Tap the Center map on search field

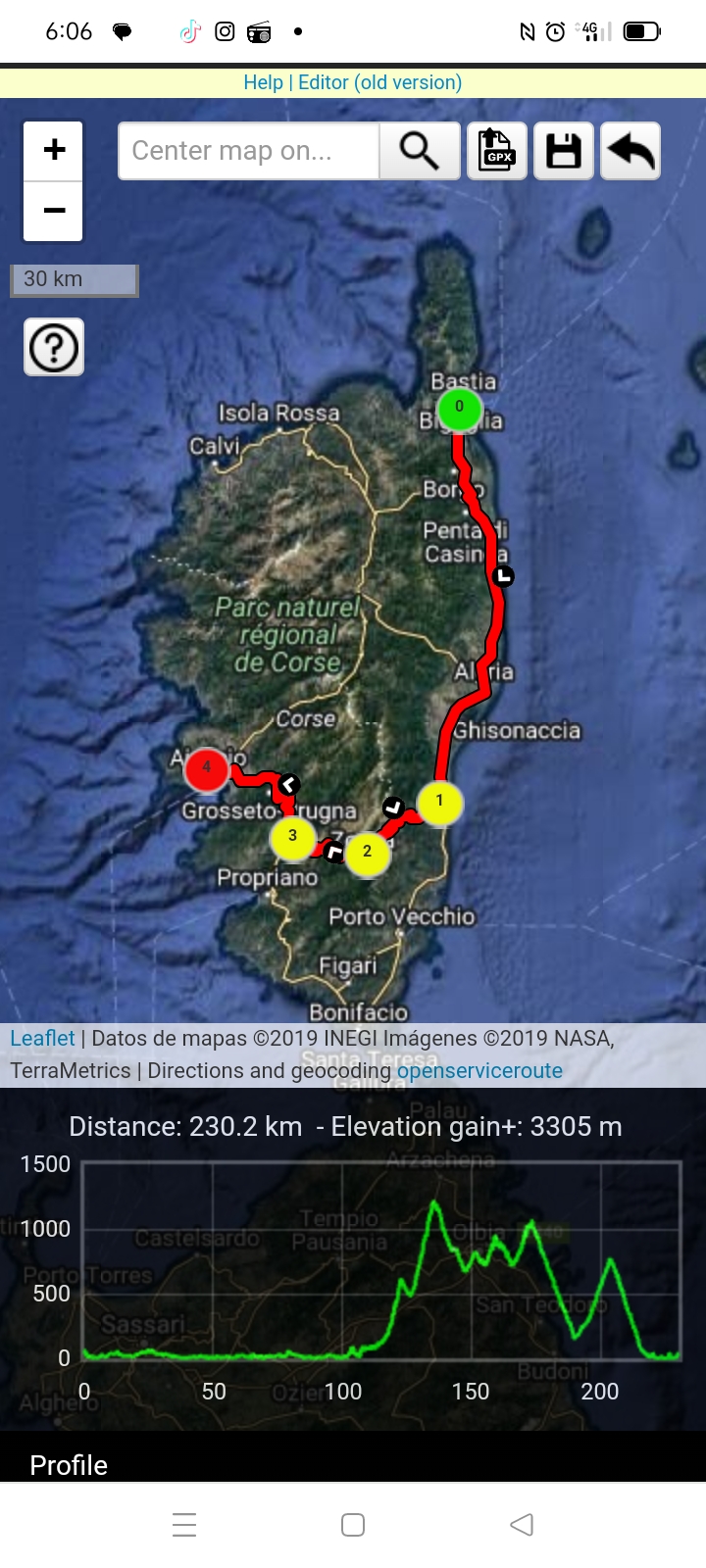click(248, 151)
